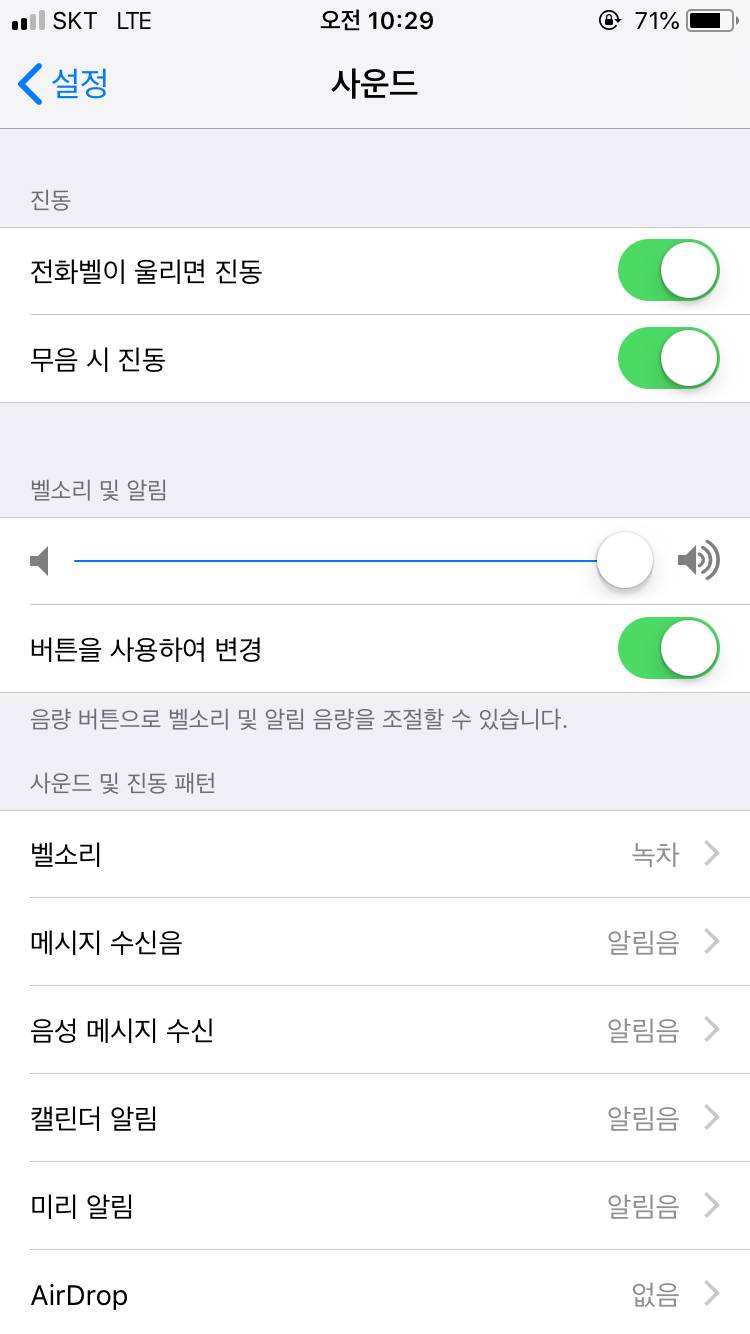The height and width of the screenshot is (1334, 750).
Task: Tap the loud speaker icon right of slider
Action: point(700,560)
